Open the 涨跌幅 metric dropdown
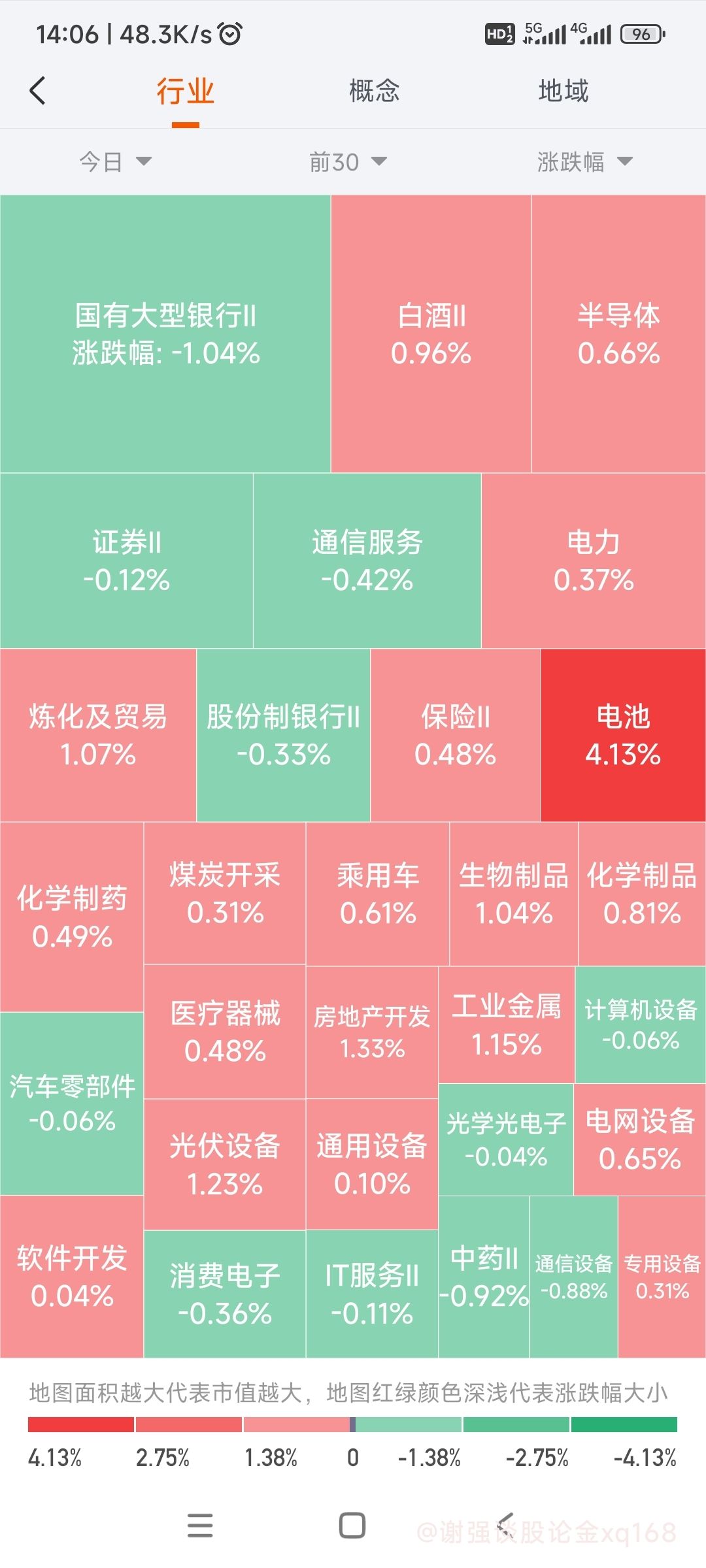 585,161
